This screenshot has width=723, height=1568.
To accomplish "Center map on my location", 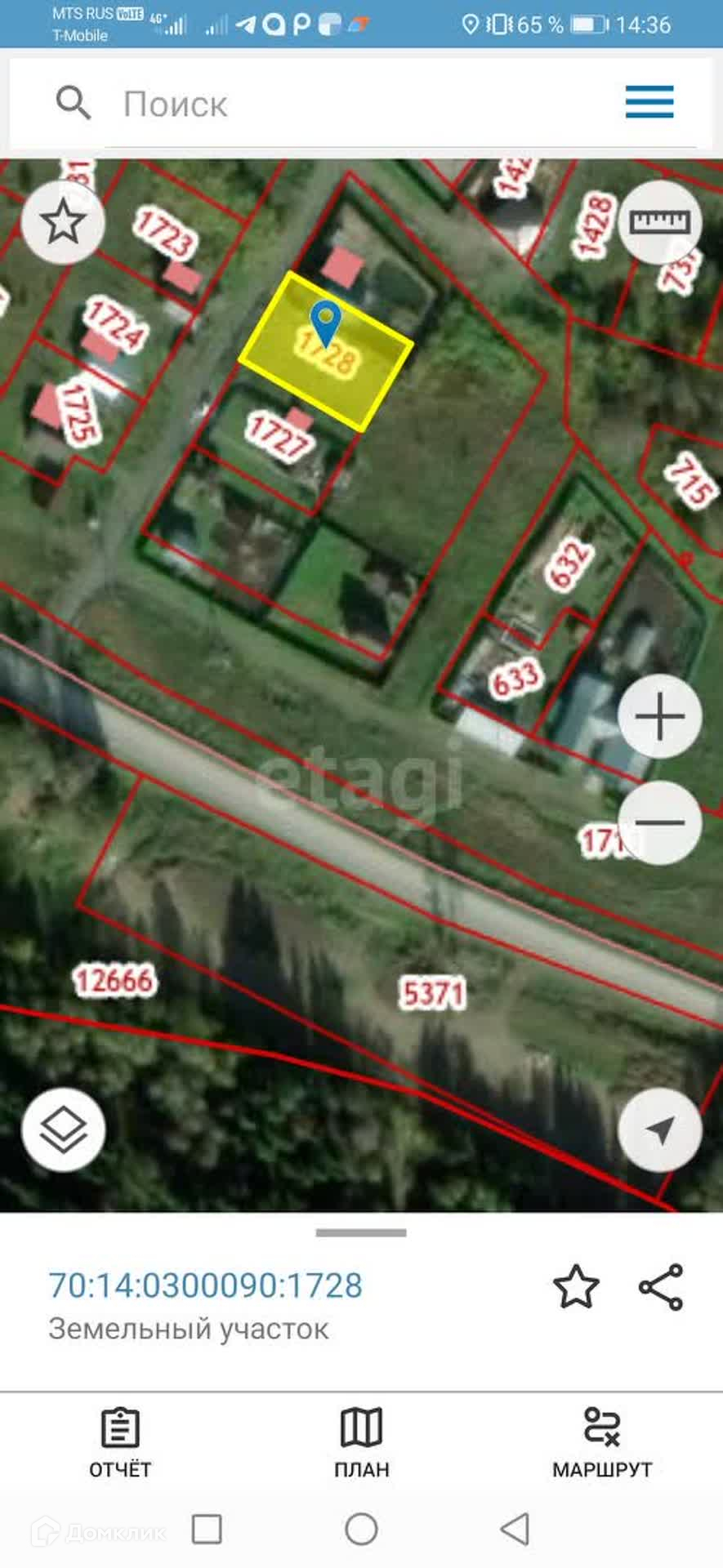I will pyautogui.click(x=660, y=1129).
